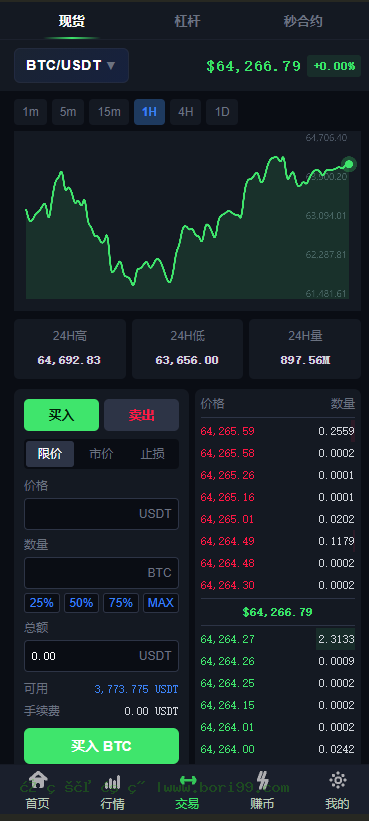Open the 行情 market tab
The image size is (369, 821).
coord(113,791)
